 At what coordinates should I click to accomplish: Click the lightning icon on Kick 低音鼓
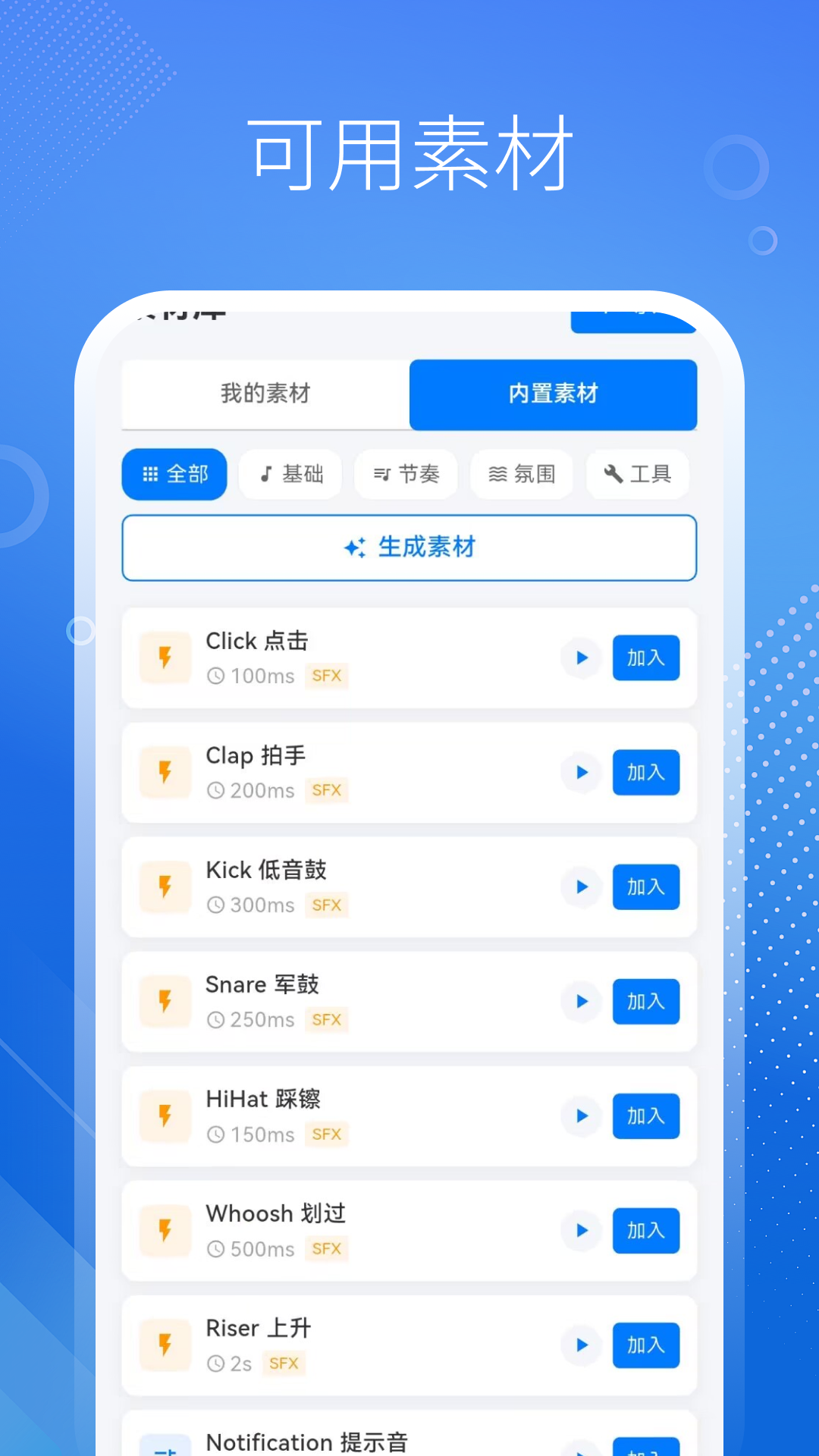(x=165, y=887)
